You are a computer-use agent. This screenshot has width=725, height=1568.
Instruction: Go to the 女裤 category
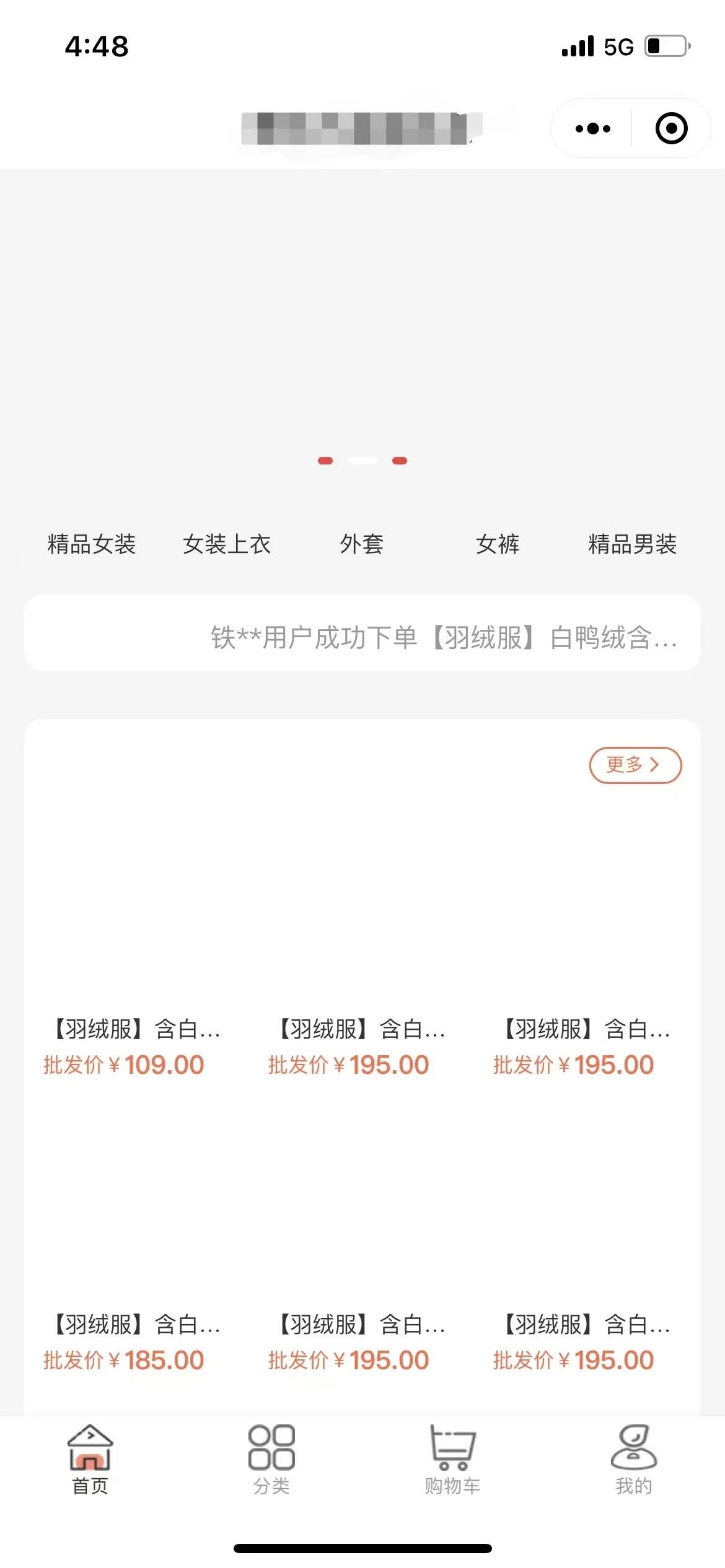[498, 544]
